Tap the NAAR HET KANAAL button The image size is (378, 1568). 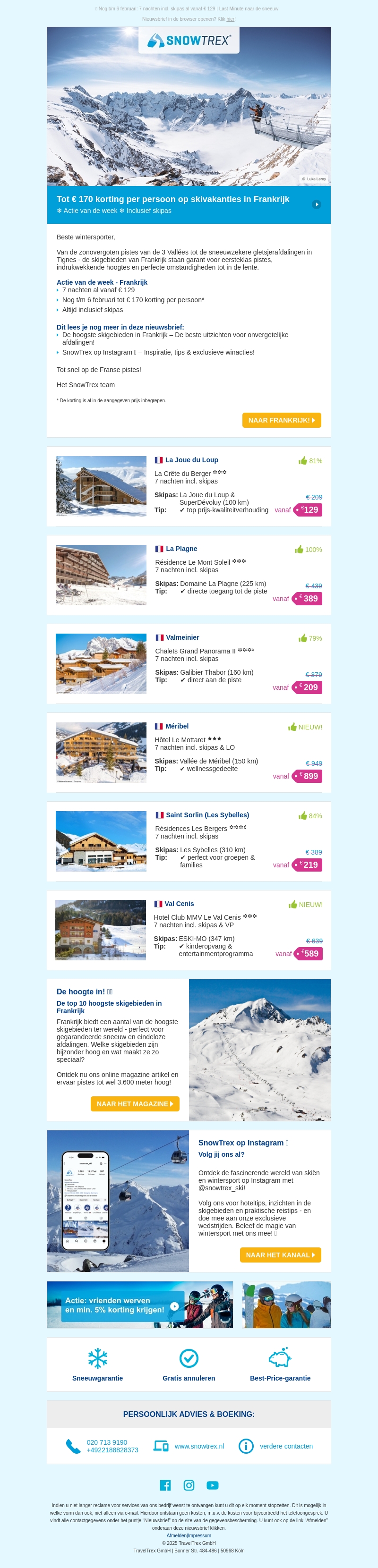coord(280,1254)
